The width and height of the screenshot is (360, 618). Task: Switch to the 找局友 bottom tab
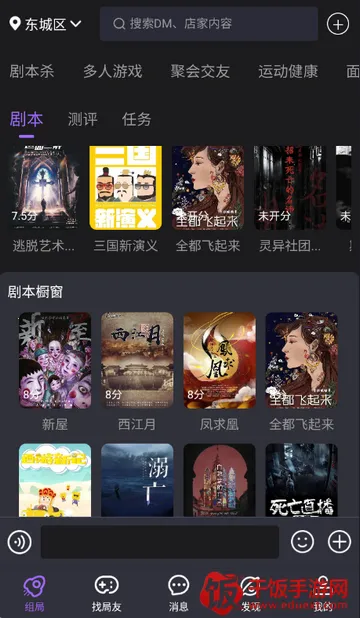click(x=106, y=594)
